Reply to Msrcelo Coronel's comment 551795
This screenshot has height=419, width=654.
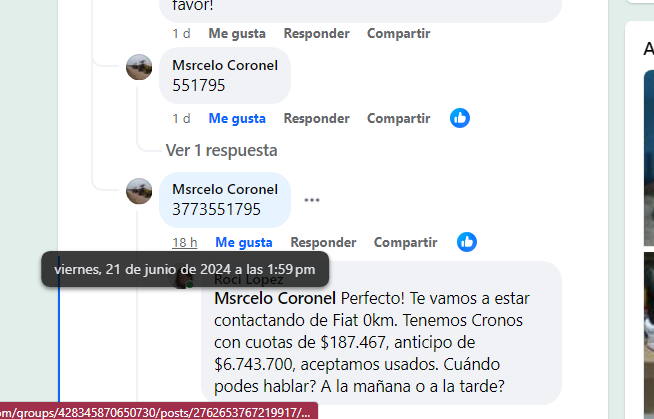click(316, 118)
